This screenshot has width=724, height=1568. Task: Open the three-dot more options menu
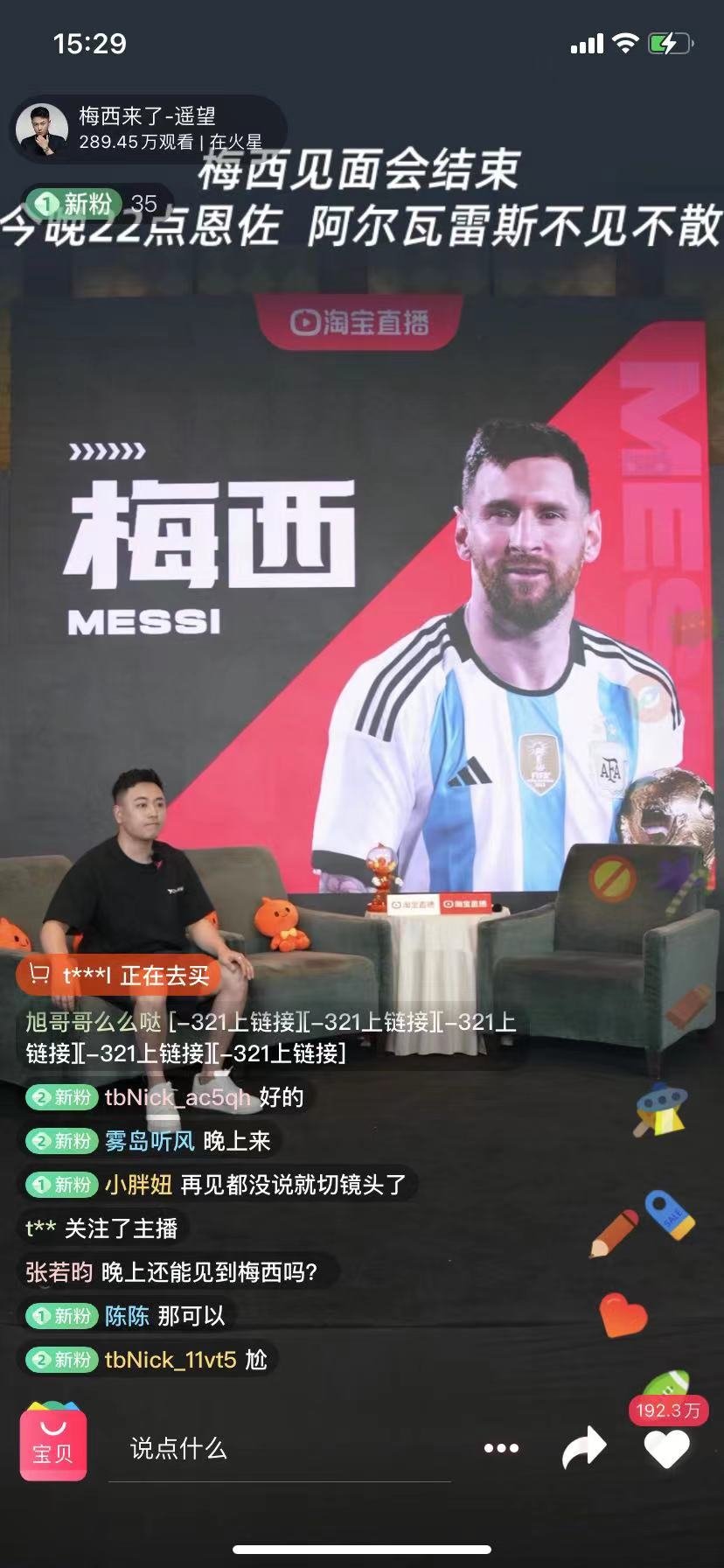(501, 1448)
